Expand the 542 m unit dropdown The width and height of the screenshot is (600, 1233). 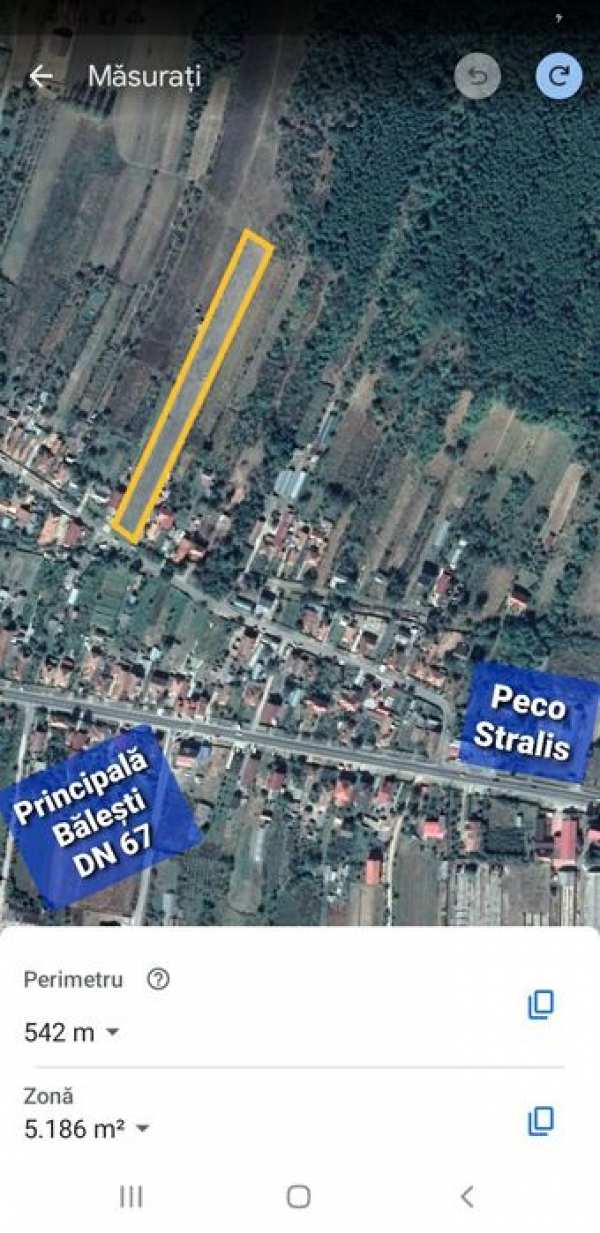click(112, 1032)
